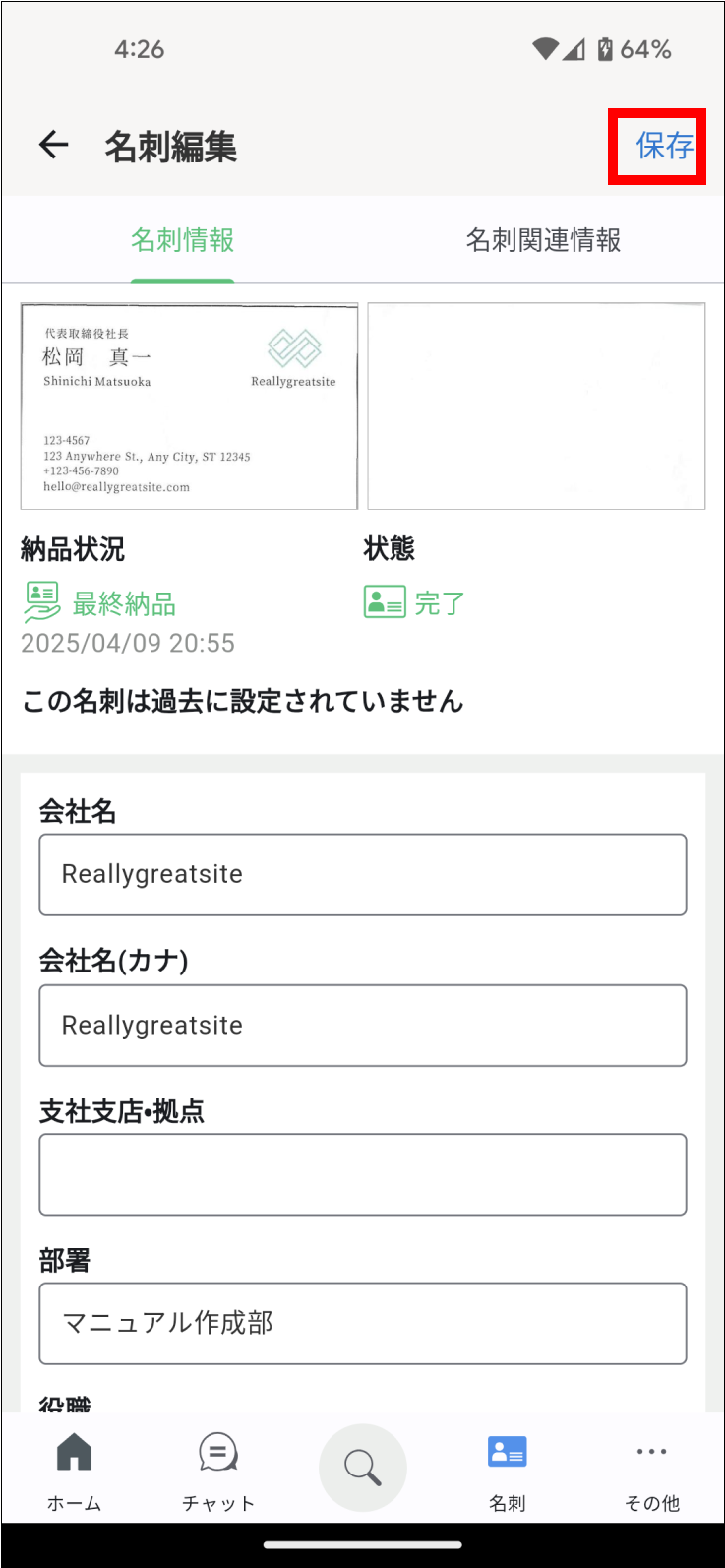Open the blank back-side card image

click(x=536, y=406)
